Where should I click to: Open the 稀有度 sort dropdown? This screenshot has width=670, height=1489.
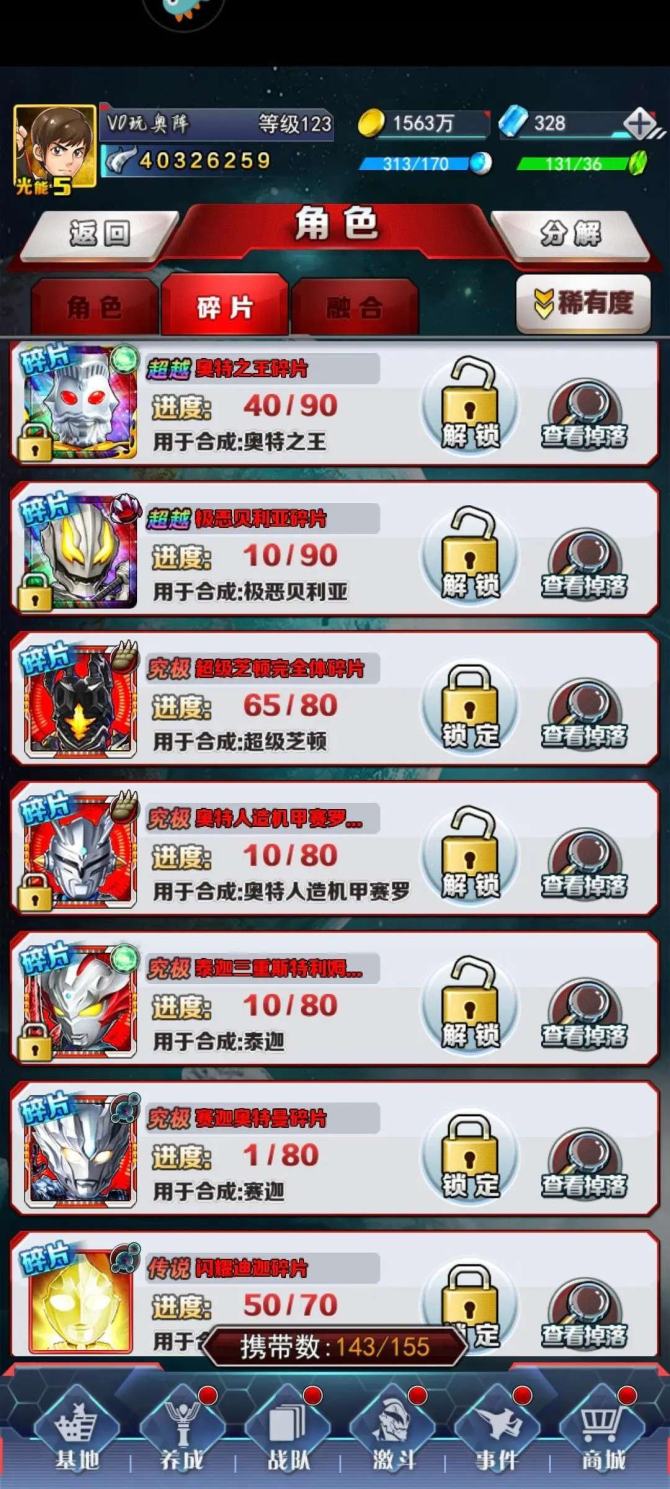click(x=583, y=304)
